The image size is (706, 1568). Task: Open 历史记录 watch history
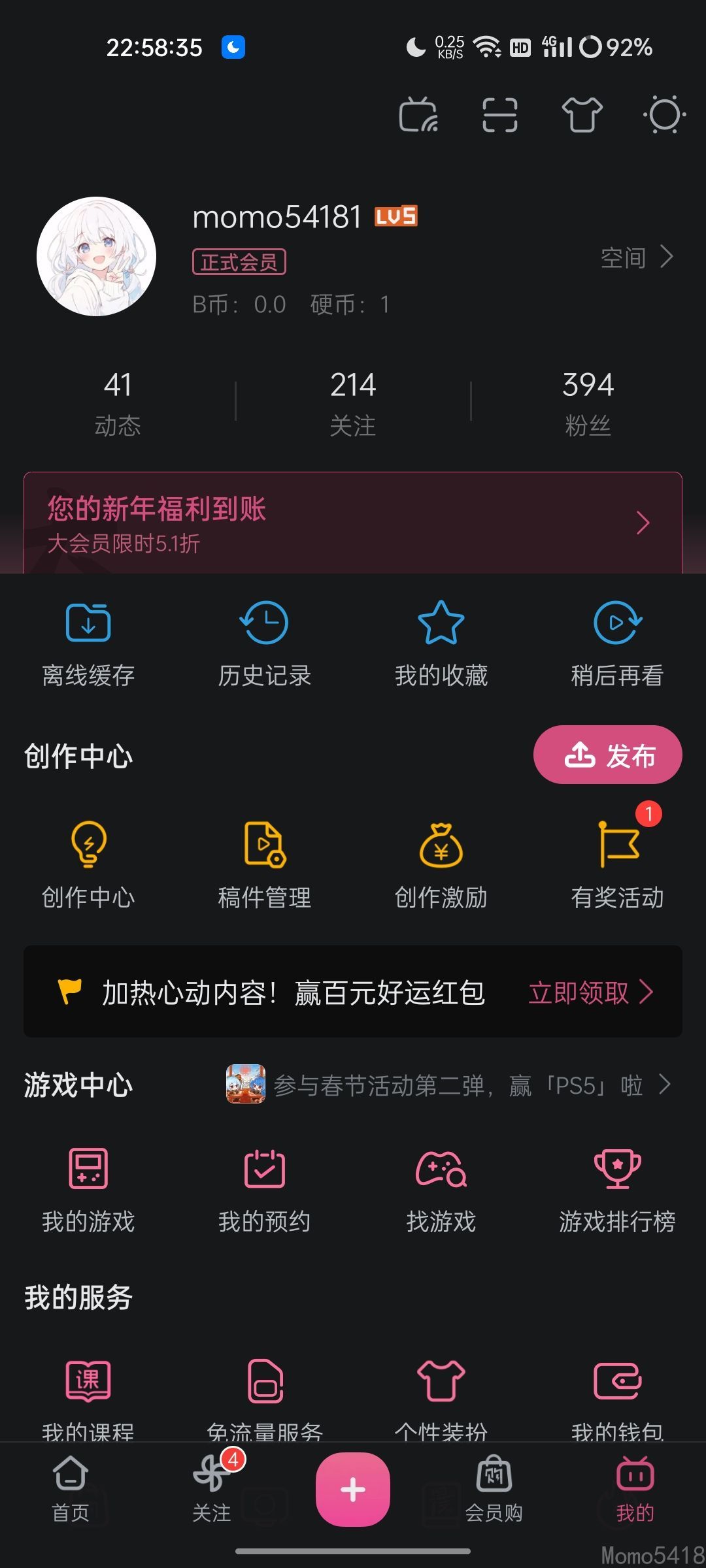[x=265, y=644]
